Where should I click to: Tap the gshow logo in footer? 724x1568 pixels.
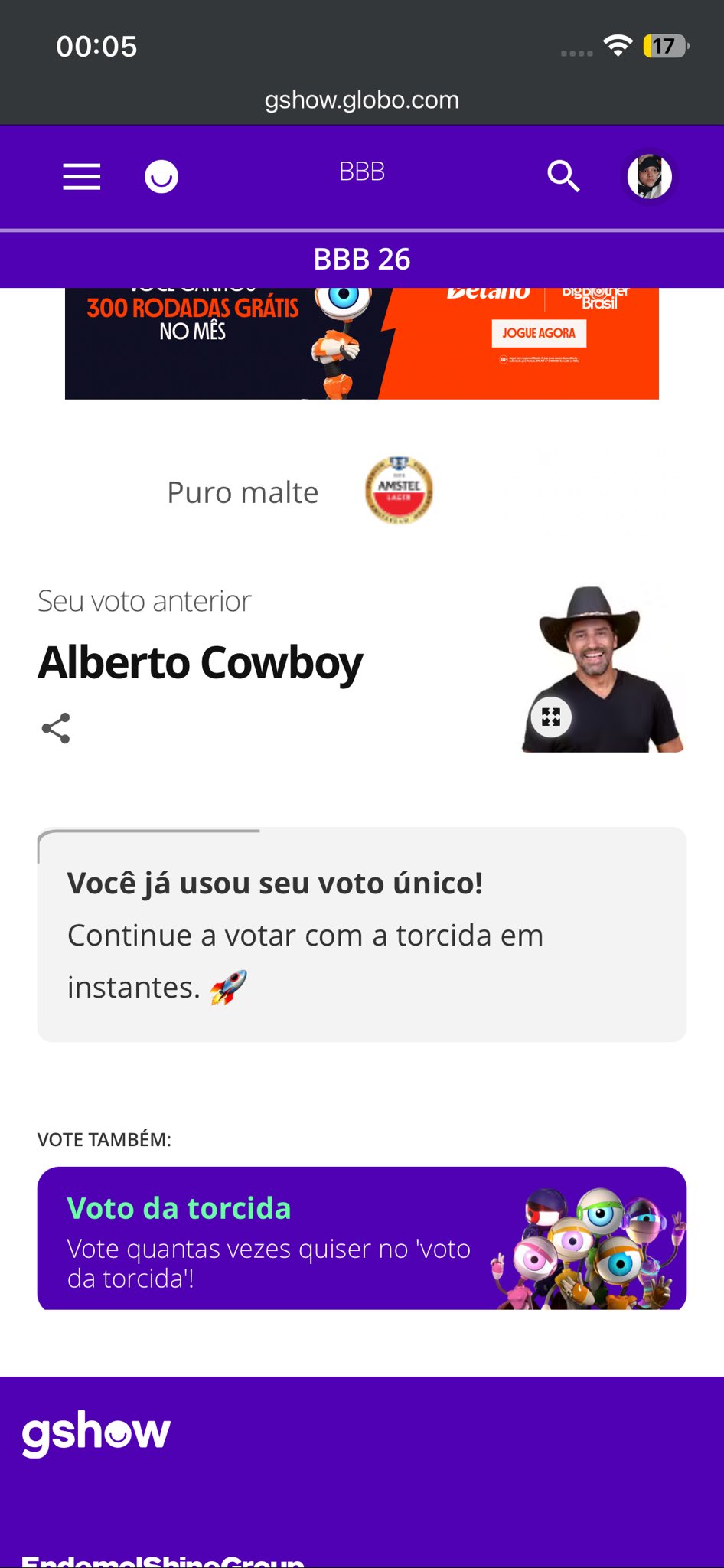point(96,1432)
